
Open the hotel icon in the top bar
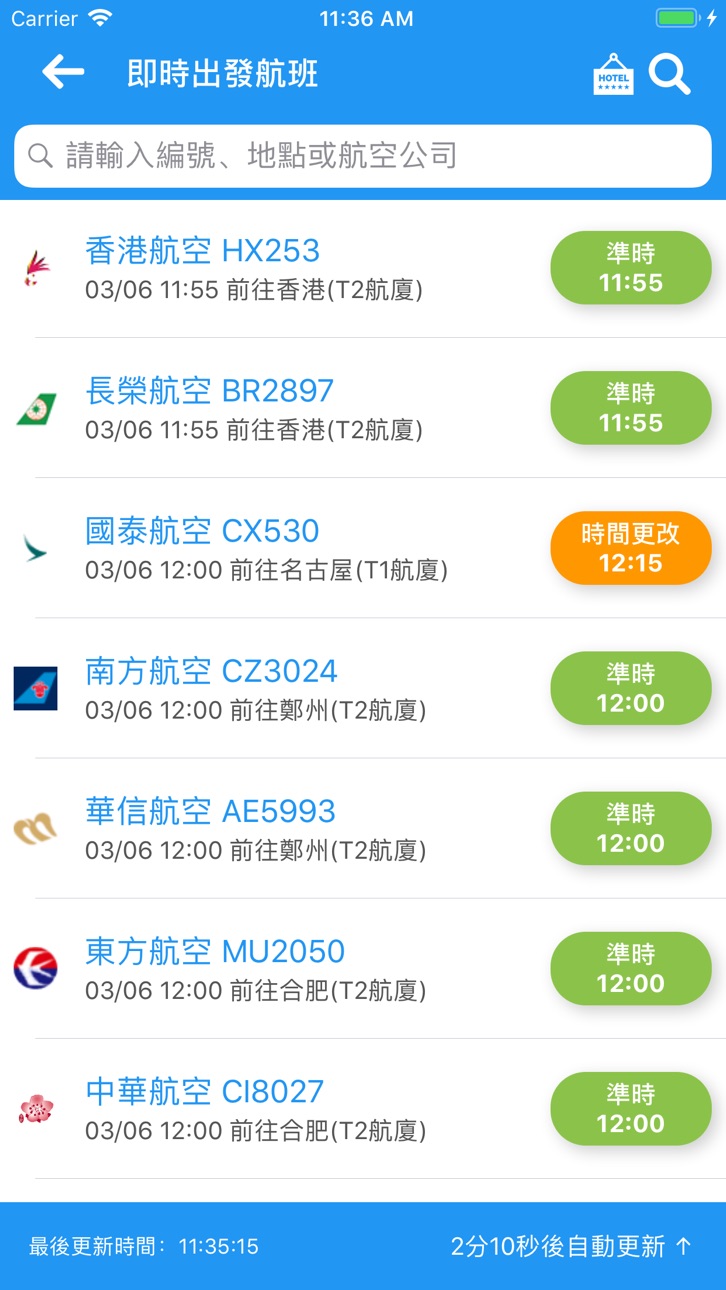tap(613, 74)
